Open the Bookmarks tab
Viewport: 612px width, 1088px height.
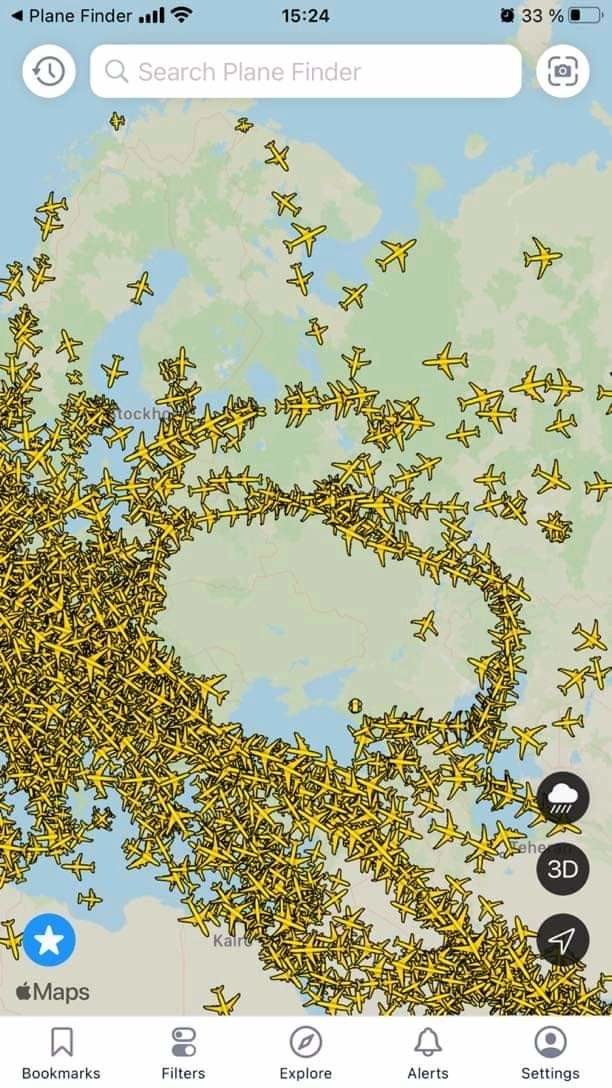(61, 1053)
